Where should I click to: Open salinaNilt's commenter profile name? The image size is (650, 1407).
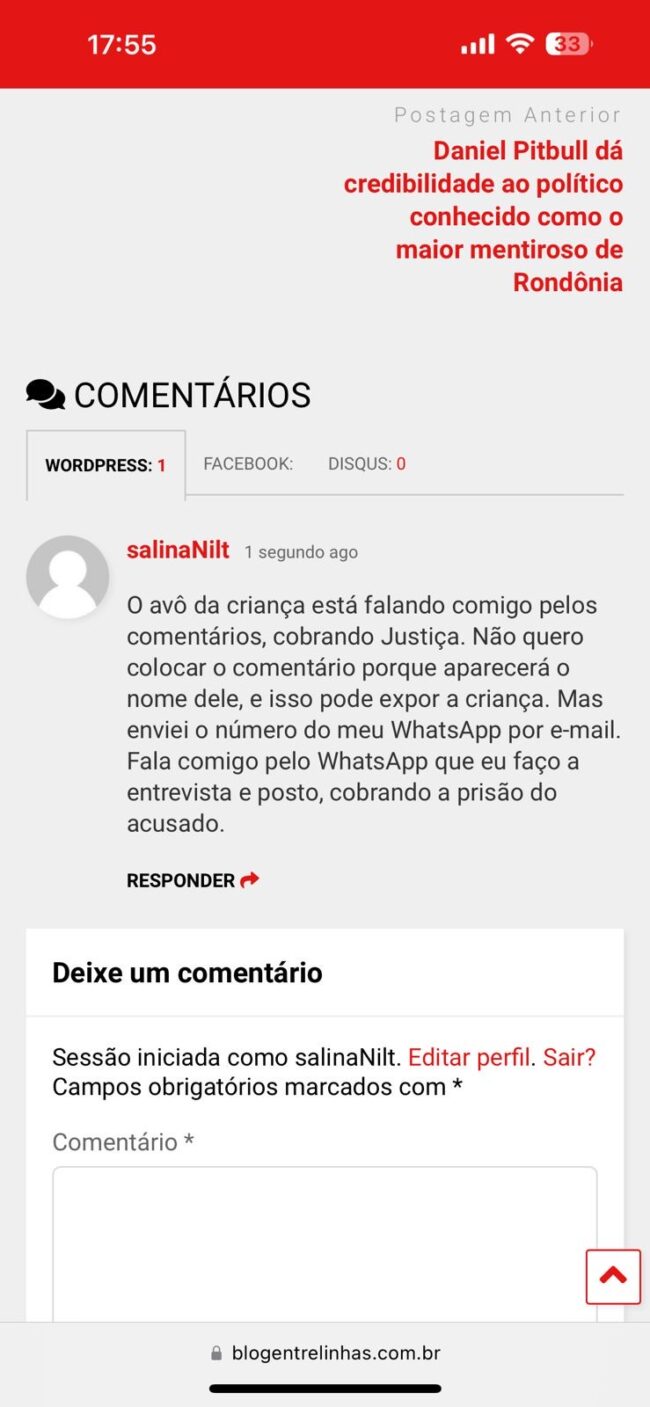pyautogui.click(x=178, y=550)
